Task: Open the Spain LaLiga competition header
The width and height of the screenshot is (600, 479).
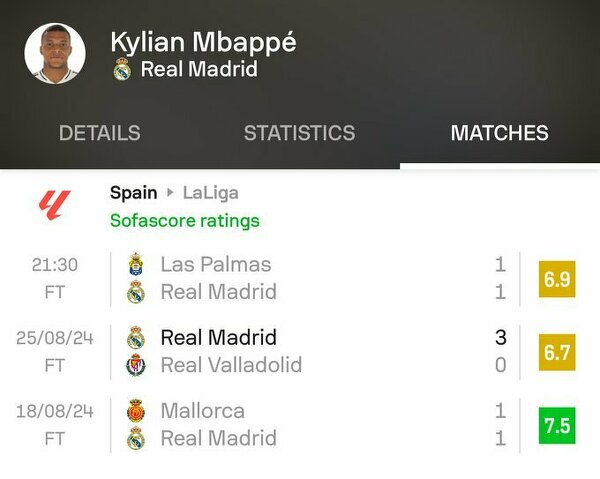Action: tap(174, 193)
